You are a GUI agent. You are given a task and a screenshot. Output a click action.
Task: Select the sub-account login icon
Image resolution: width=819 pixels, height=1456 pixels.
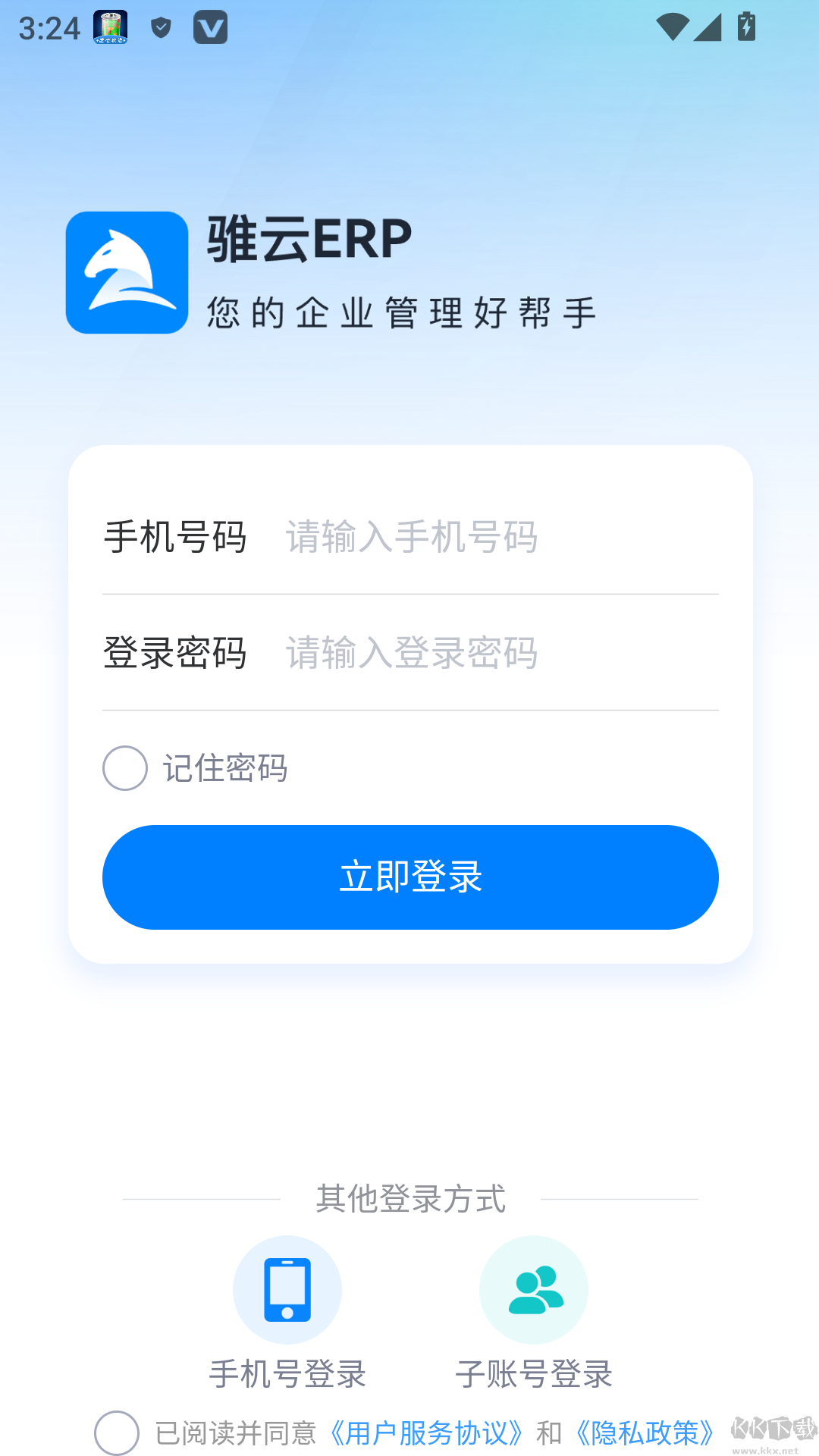point(534,1289)
